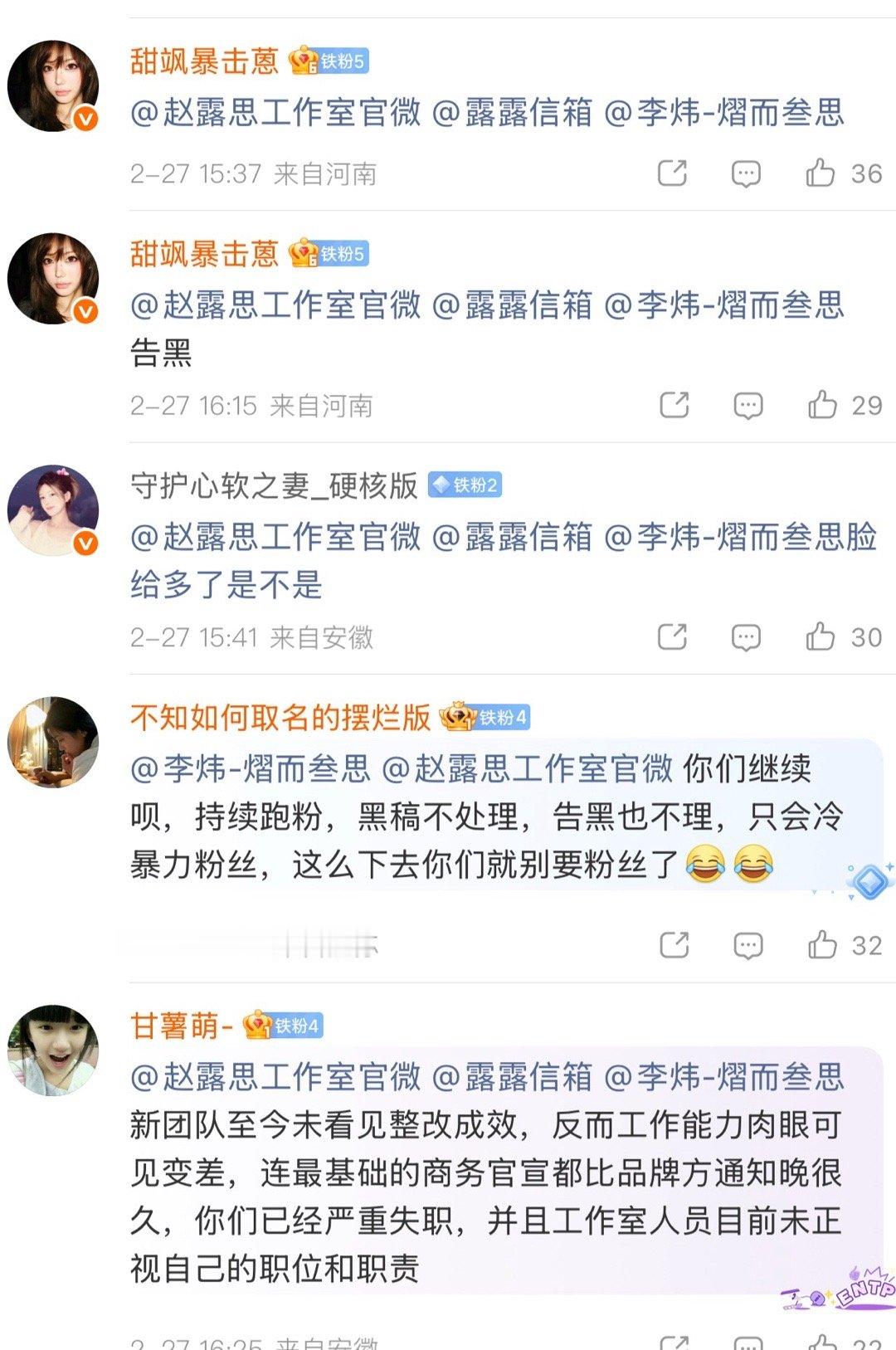Viewport: 896px width, 1350px height.
Task: Click the share icon on 甜飒暴击蒽's first comment
Action: tap(674, 171)
